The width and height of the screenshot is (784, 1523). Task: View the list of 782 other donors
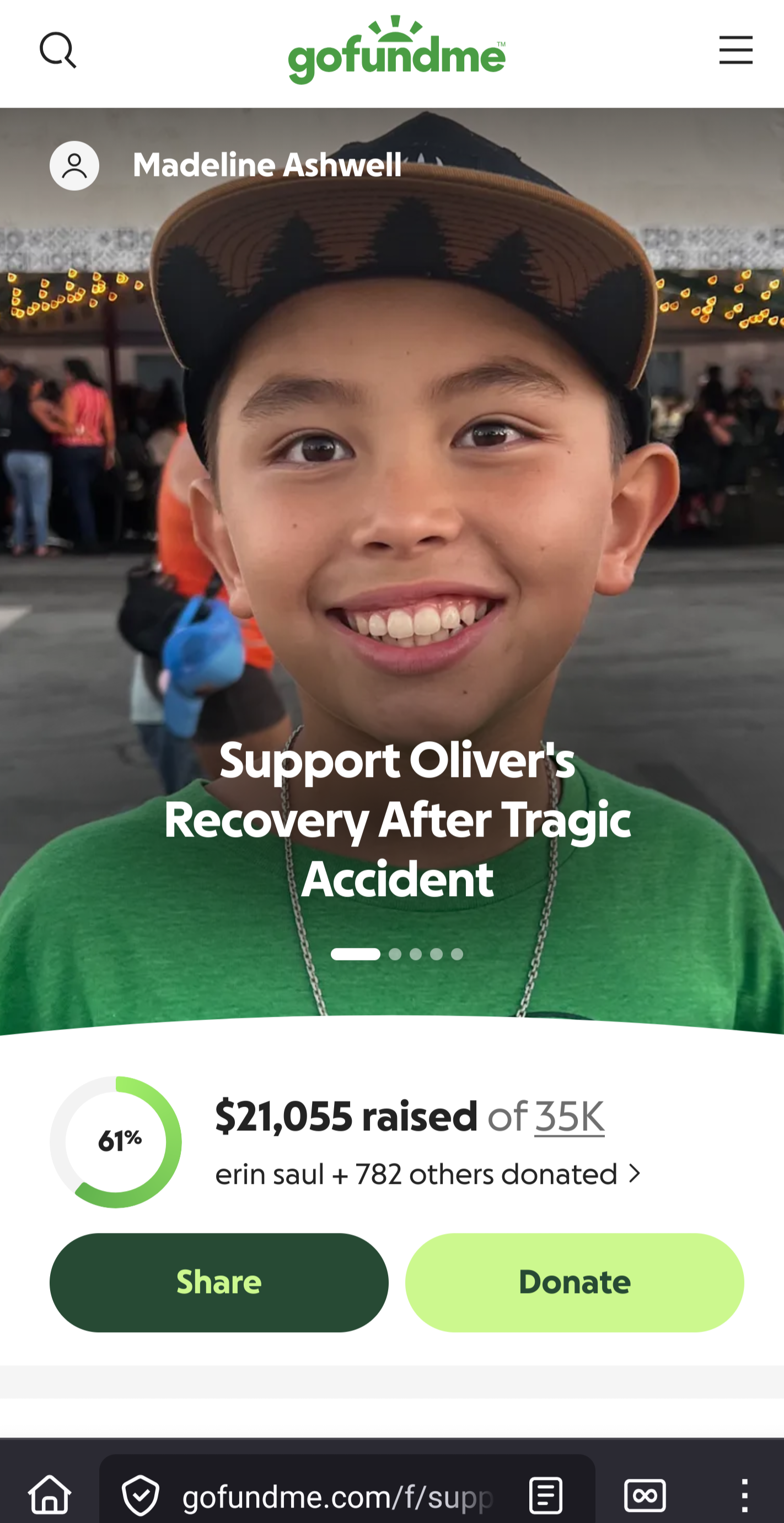[427, 1174]
